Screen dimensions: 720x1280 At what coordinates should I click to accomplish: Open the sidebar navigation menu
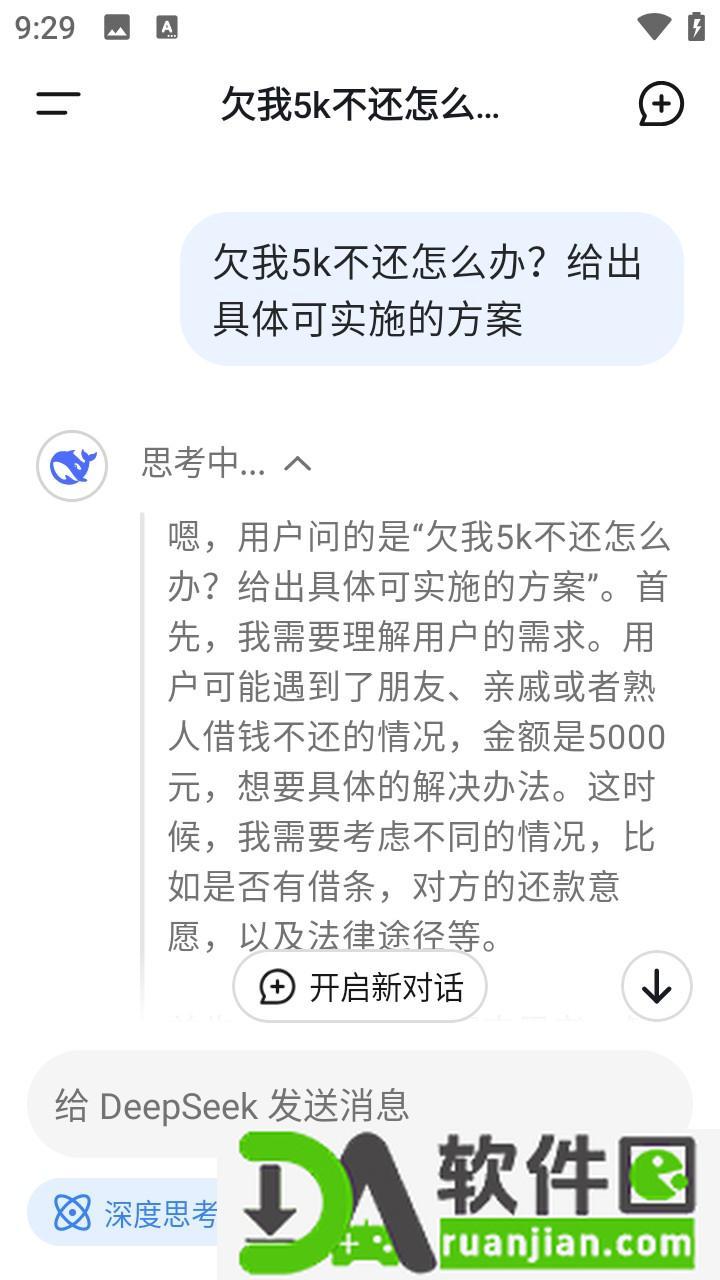[56, 105]
